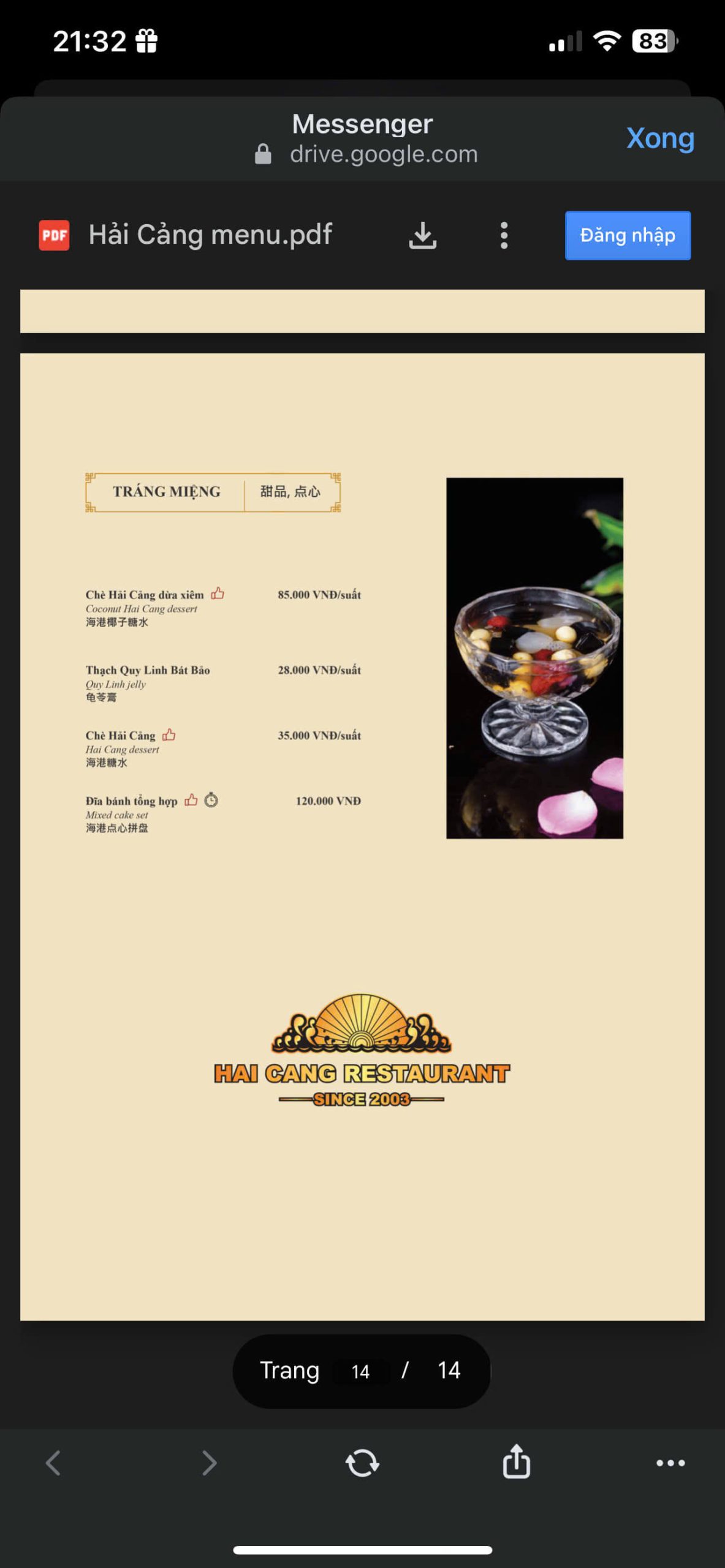
Task: Open more options in bottom toolbar
Action: point(670,1463)
